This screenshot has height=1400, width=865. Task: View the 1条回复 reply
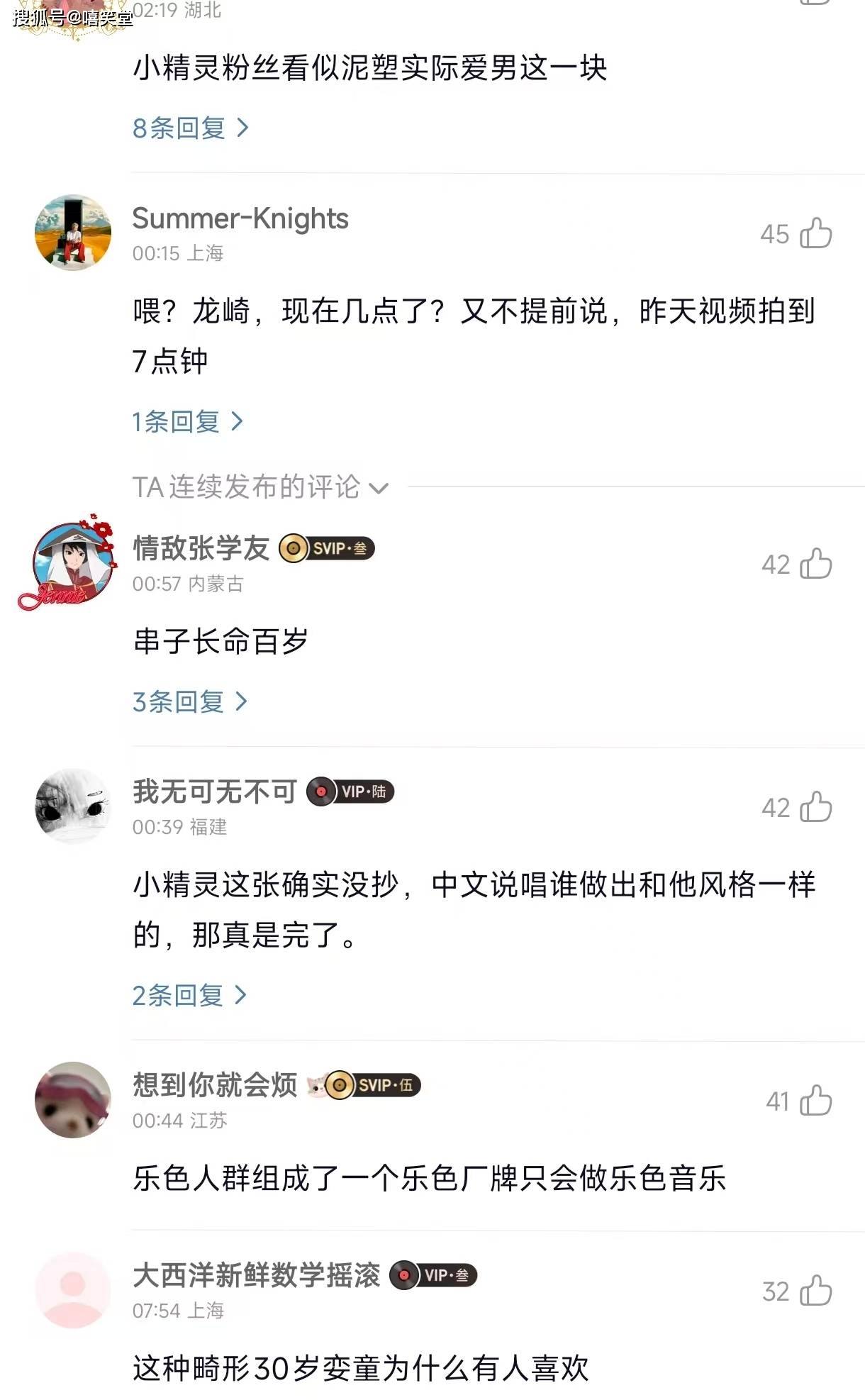tap(187, 422)
